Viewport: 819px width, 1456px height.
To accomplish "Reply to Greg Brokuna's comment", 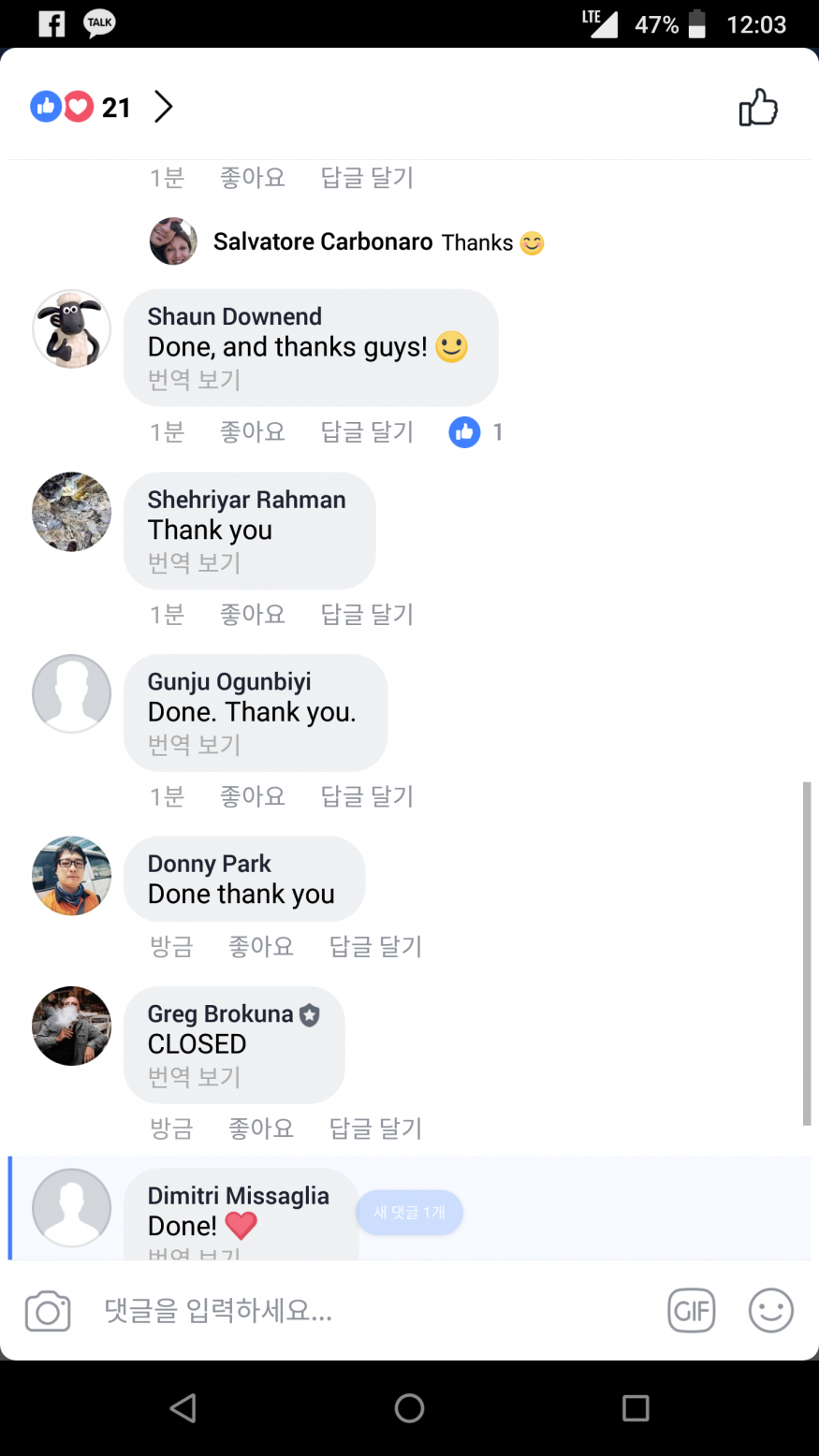I will 375,1128.
